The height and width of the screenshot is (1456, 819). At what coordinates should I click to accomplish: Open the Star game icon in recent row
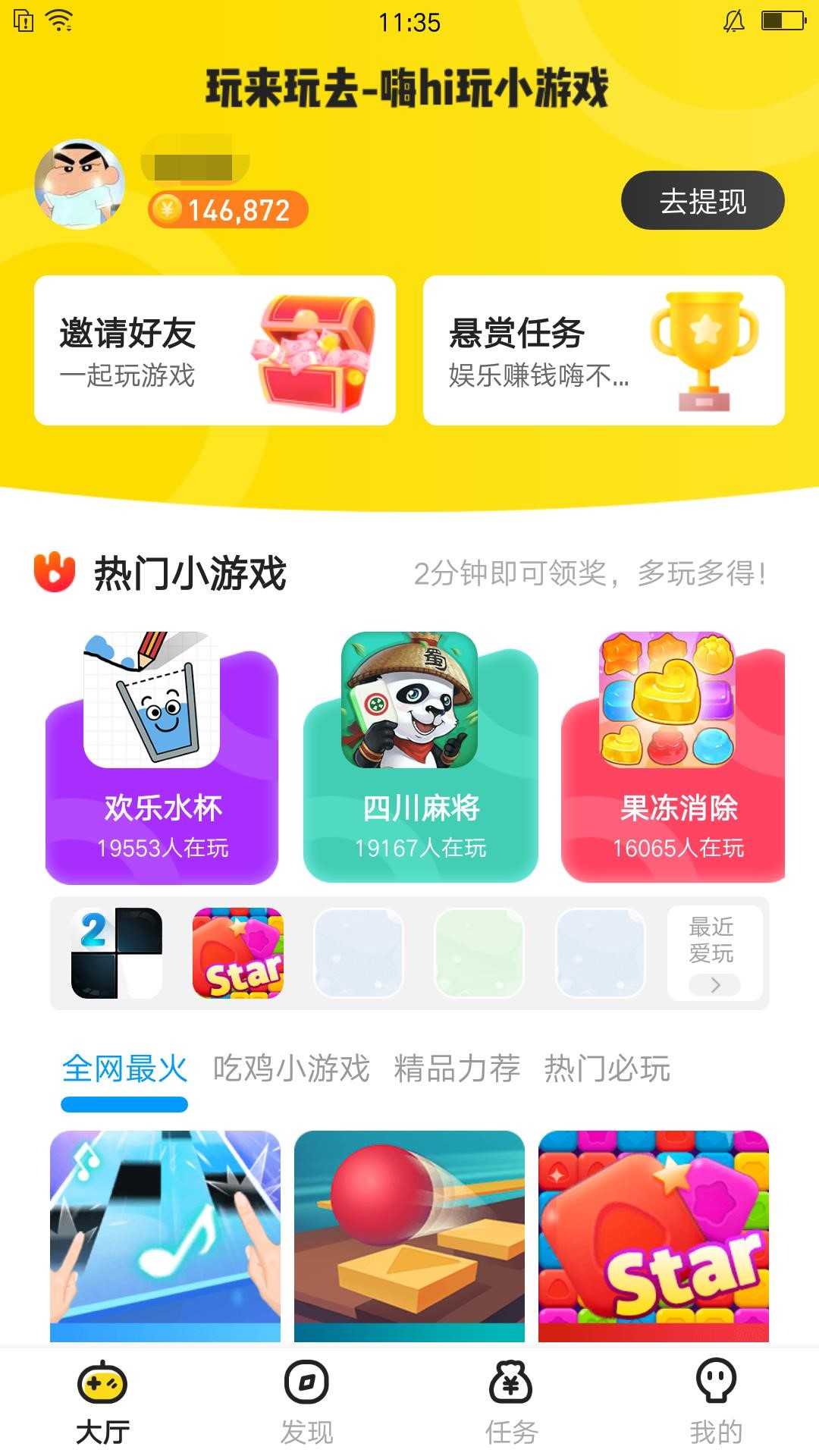click(237, 953)
